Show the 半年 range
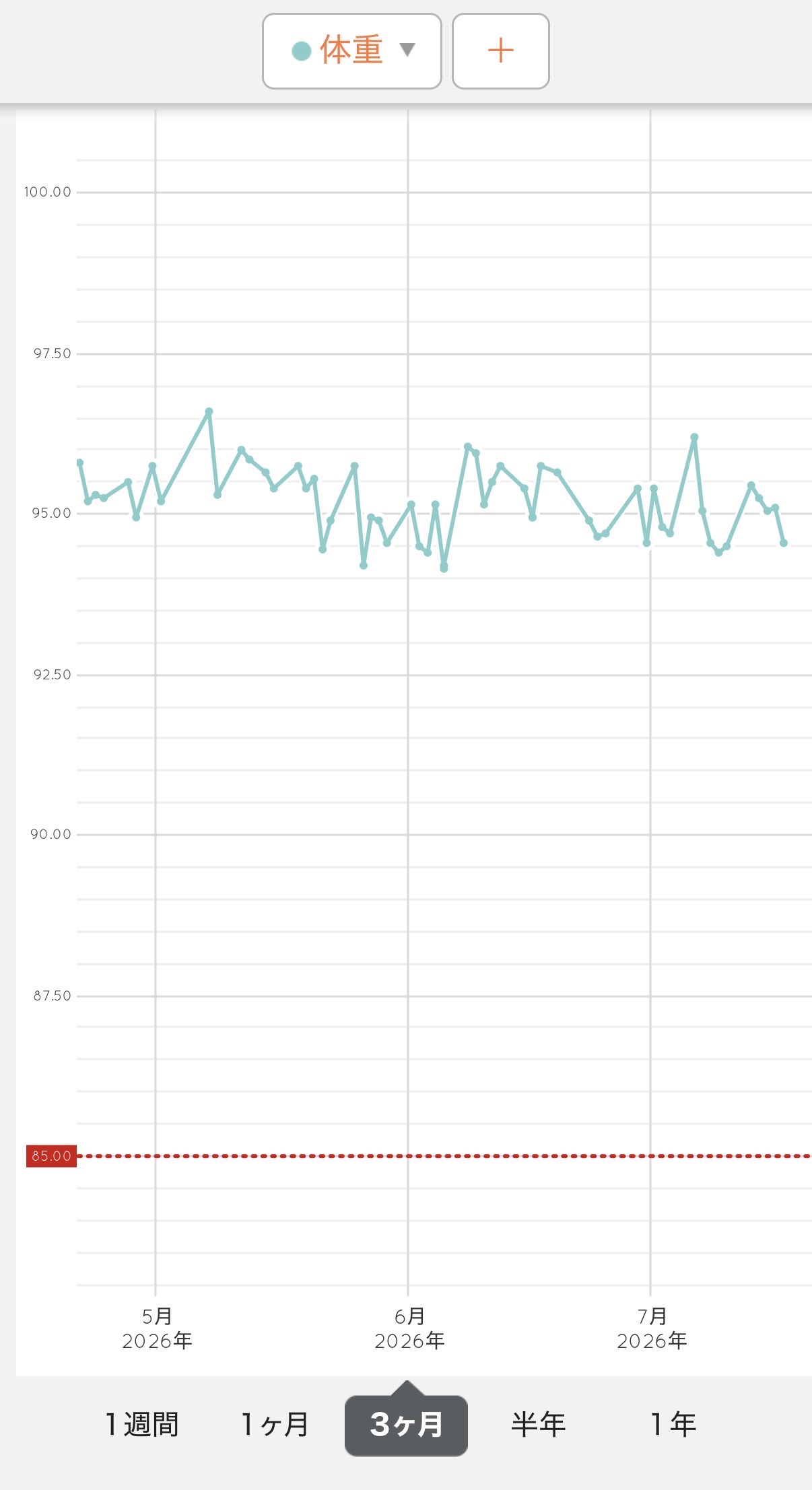The image size is (812, 1490). pos(539,1424)
